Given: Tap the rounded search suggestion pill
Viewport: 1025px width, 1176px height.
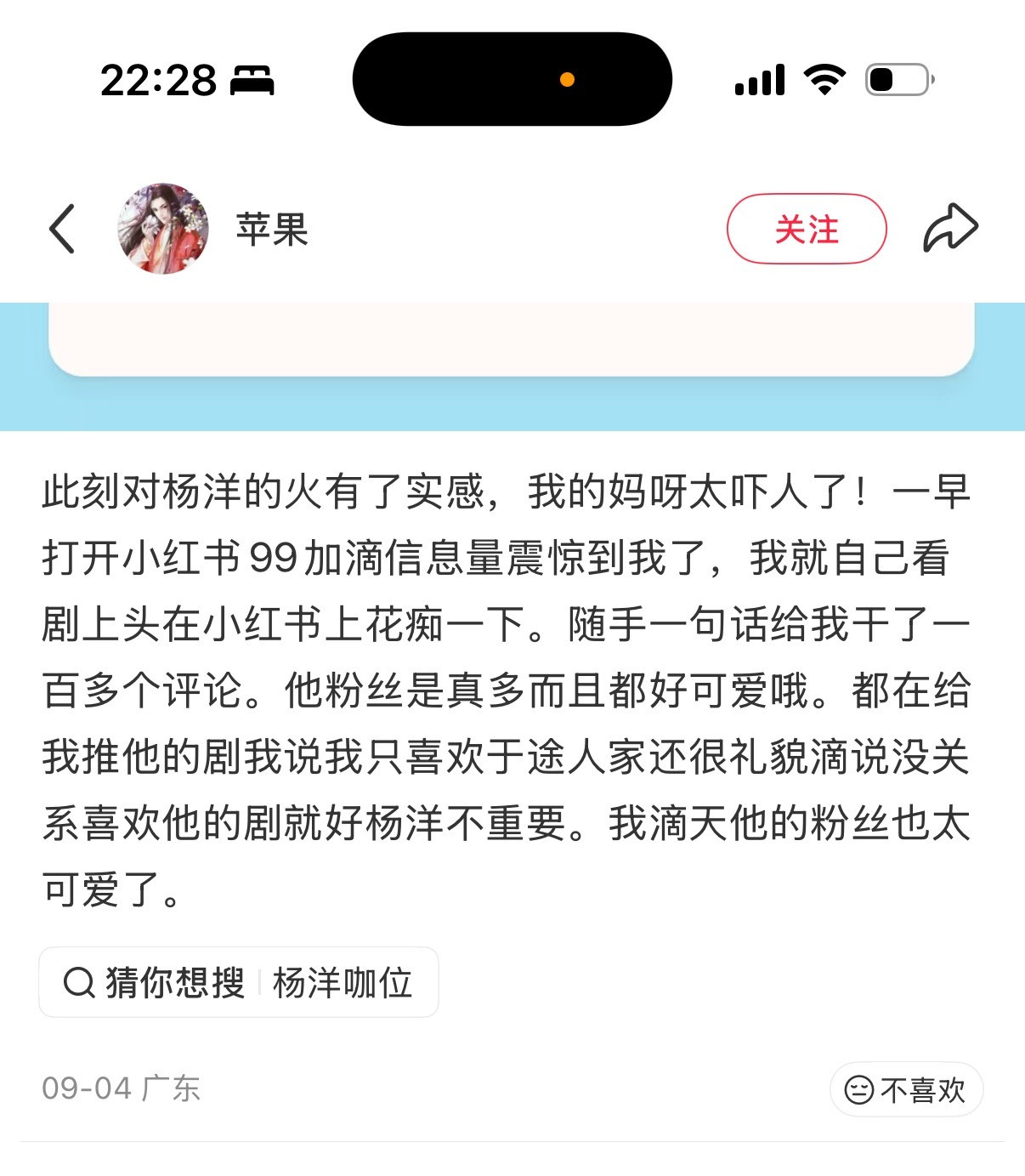Looking at the screenshot, I should coord(238,982).
